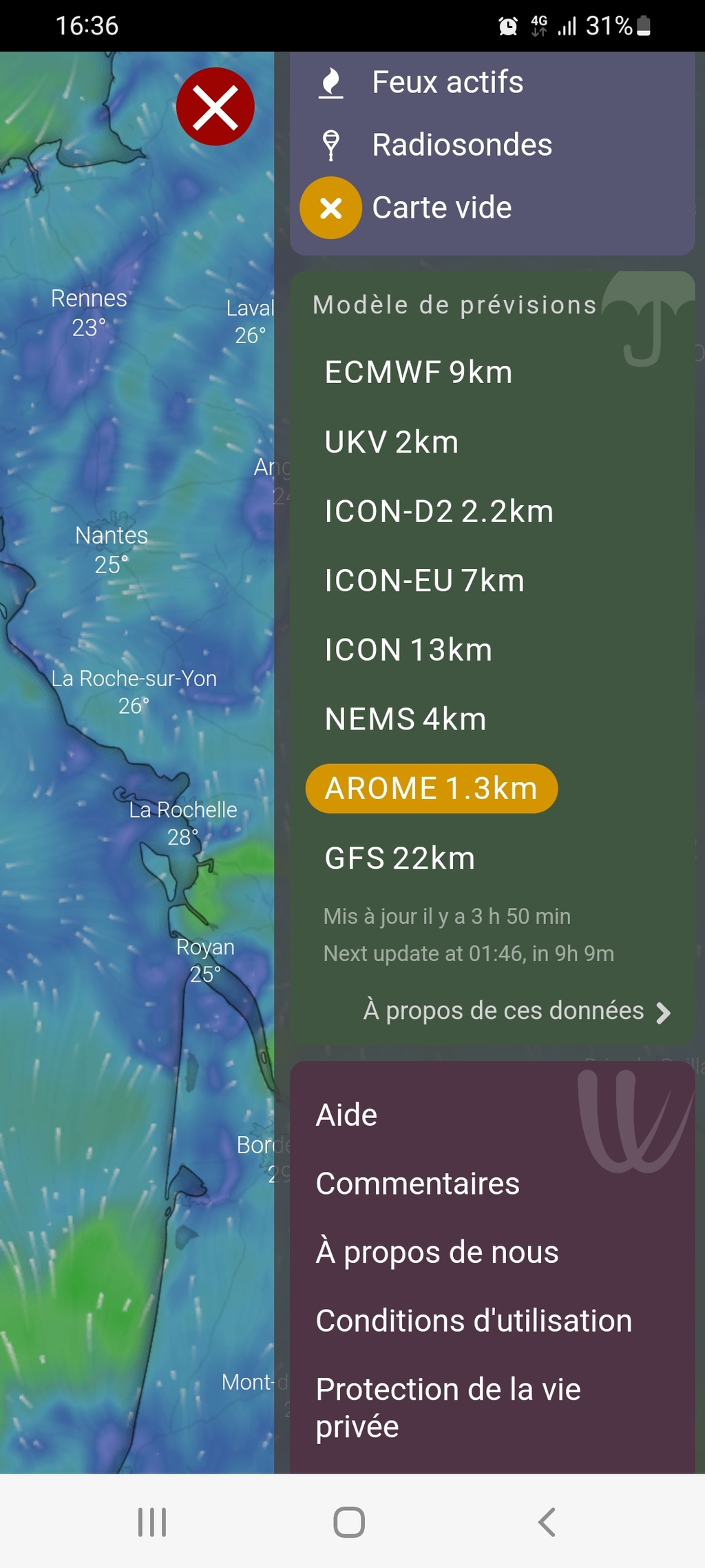The width and height of the screenshot is (705, 1568).
Task: Tap the AROME 1.3km model
Action: pos(432,788)
